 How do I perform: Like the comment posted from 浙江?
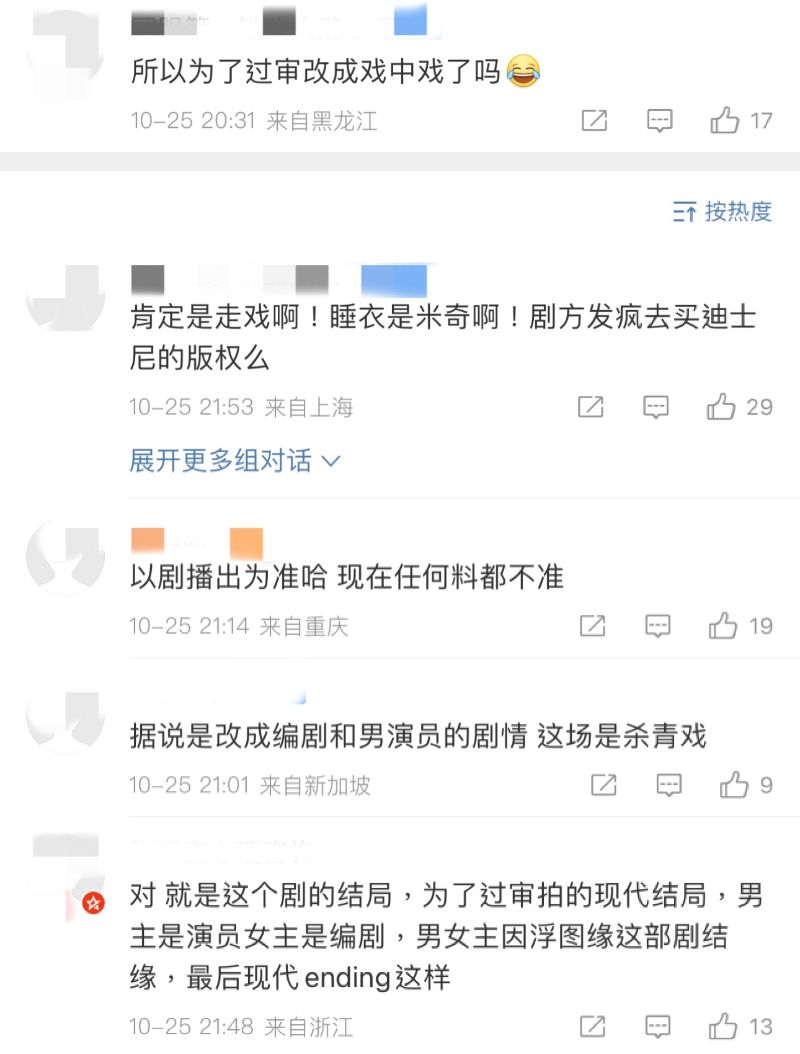pyautogui.click(x=724, y=1026)
